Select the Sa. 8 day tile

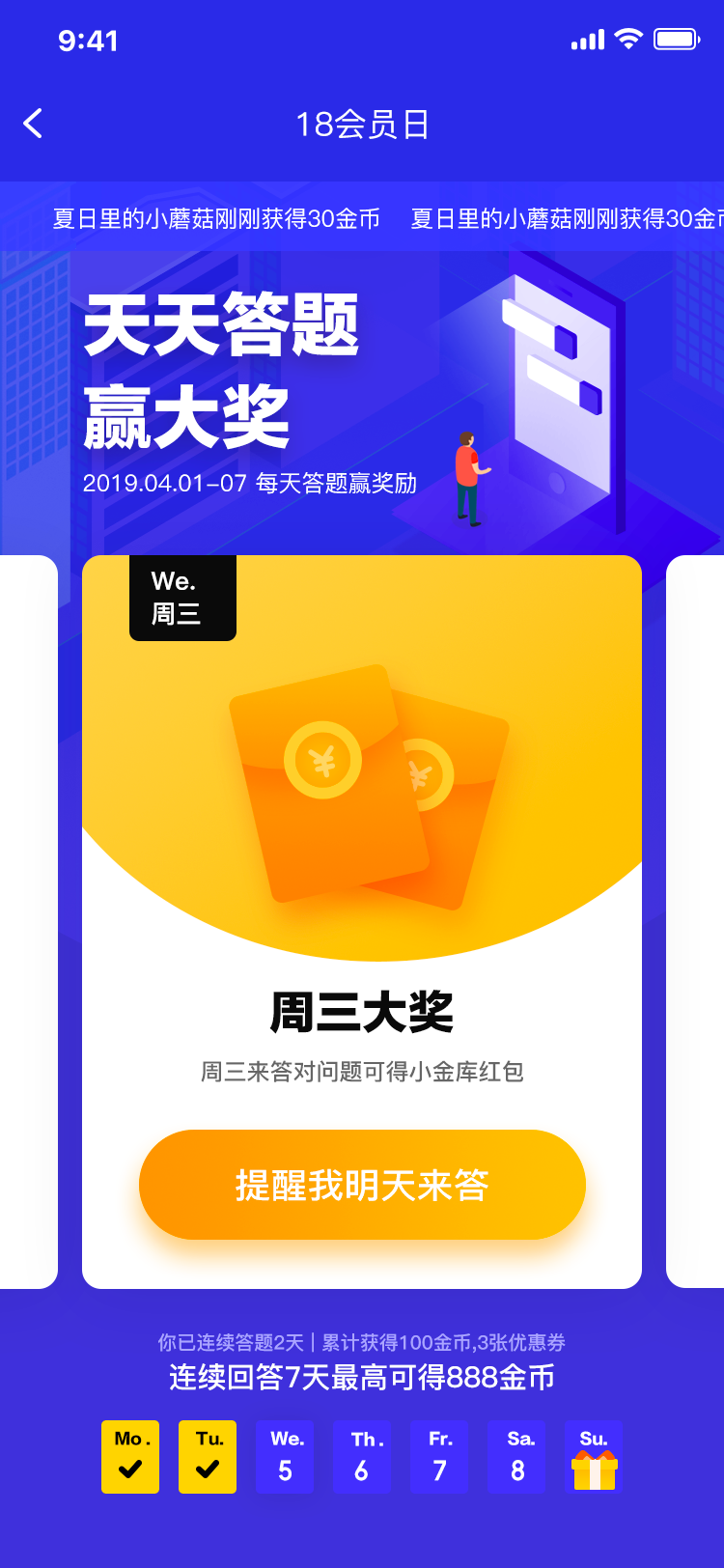(x=516, y=1457)
